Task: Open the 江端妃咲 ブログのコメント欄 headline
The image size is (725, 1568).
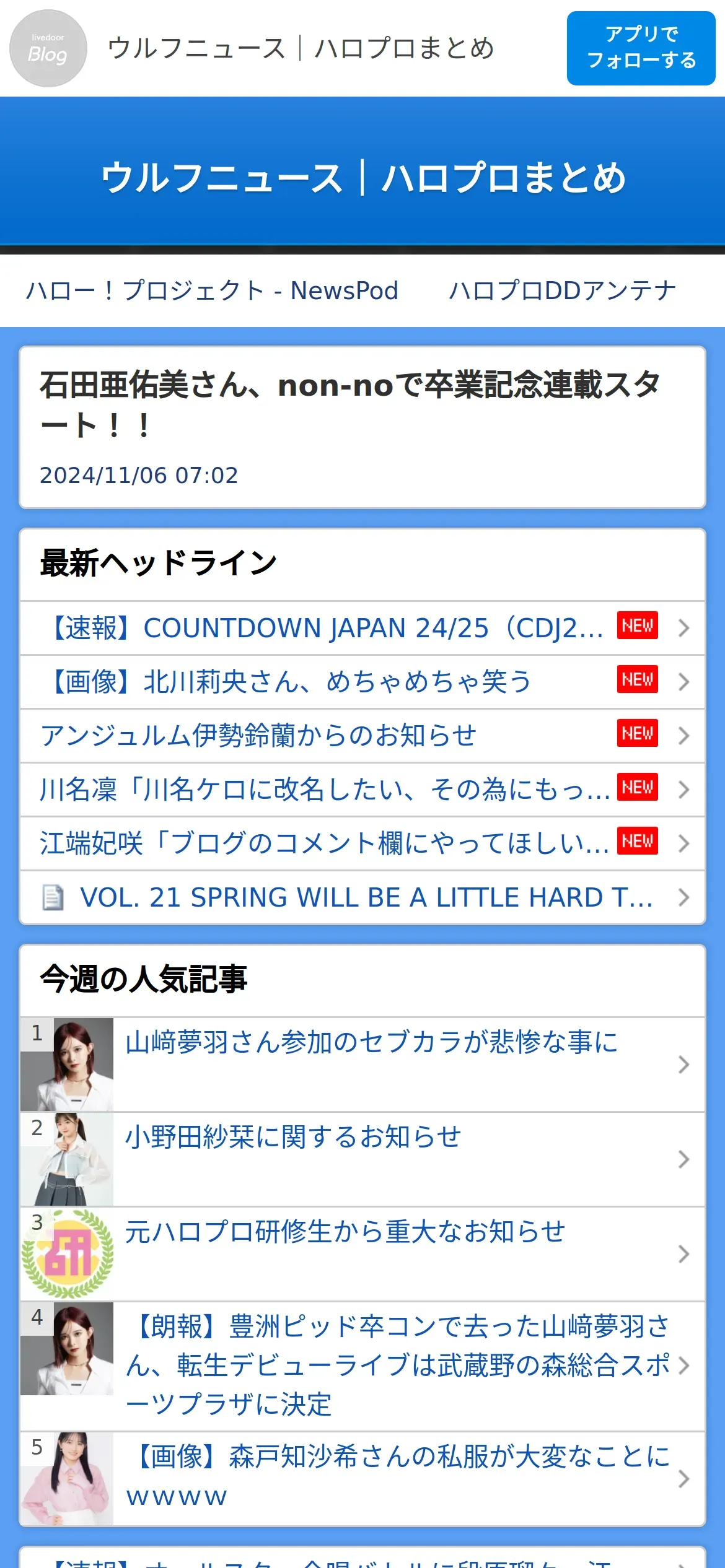Action: click(362, 843)
